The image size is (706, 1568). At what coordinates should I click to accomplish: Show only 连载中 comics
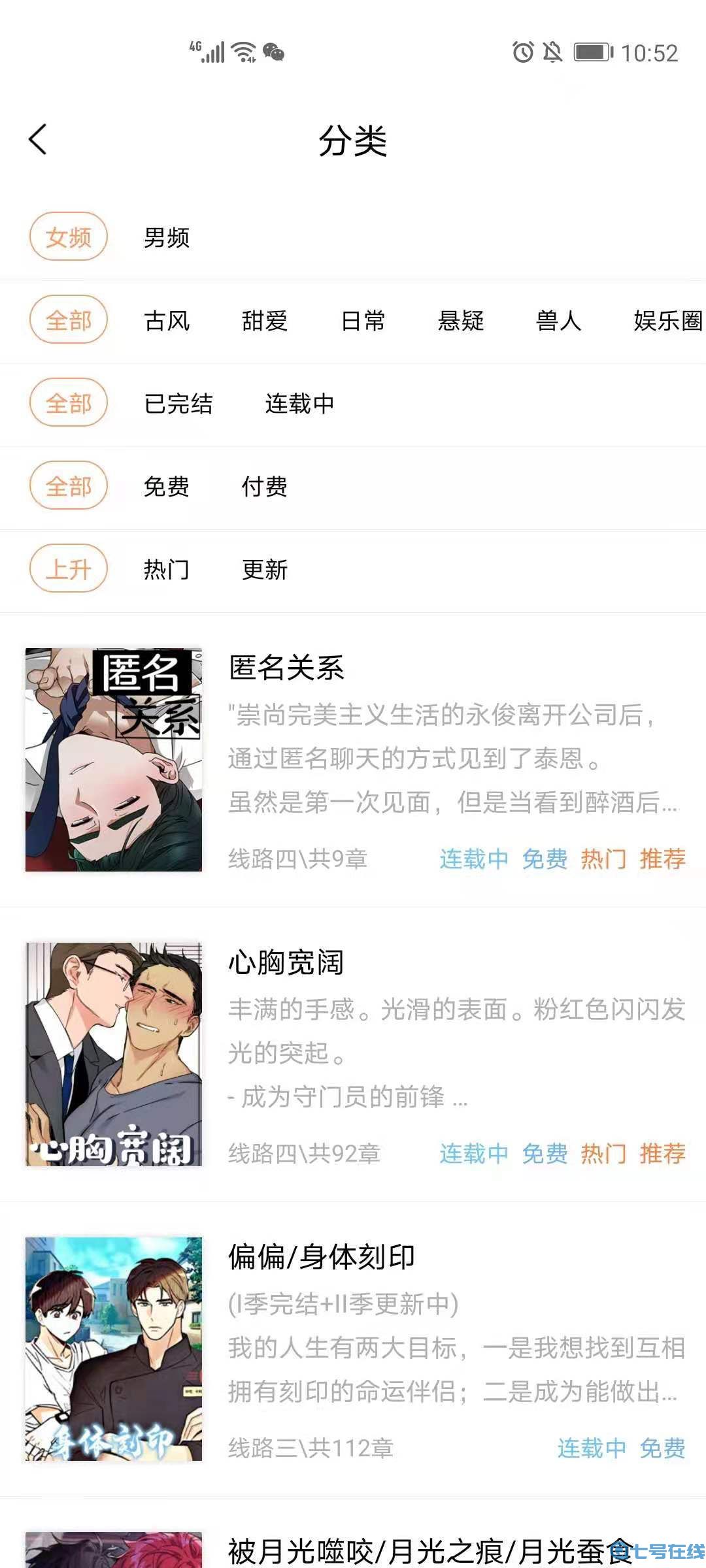299,404
